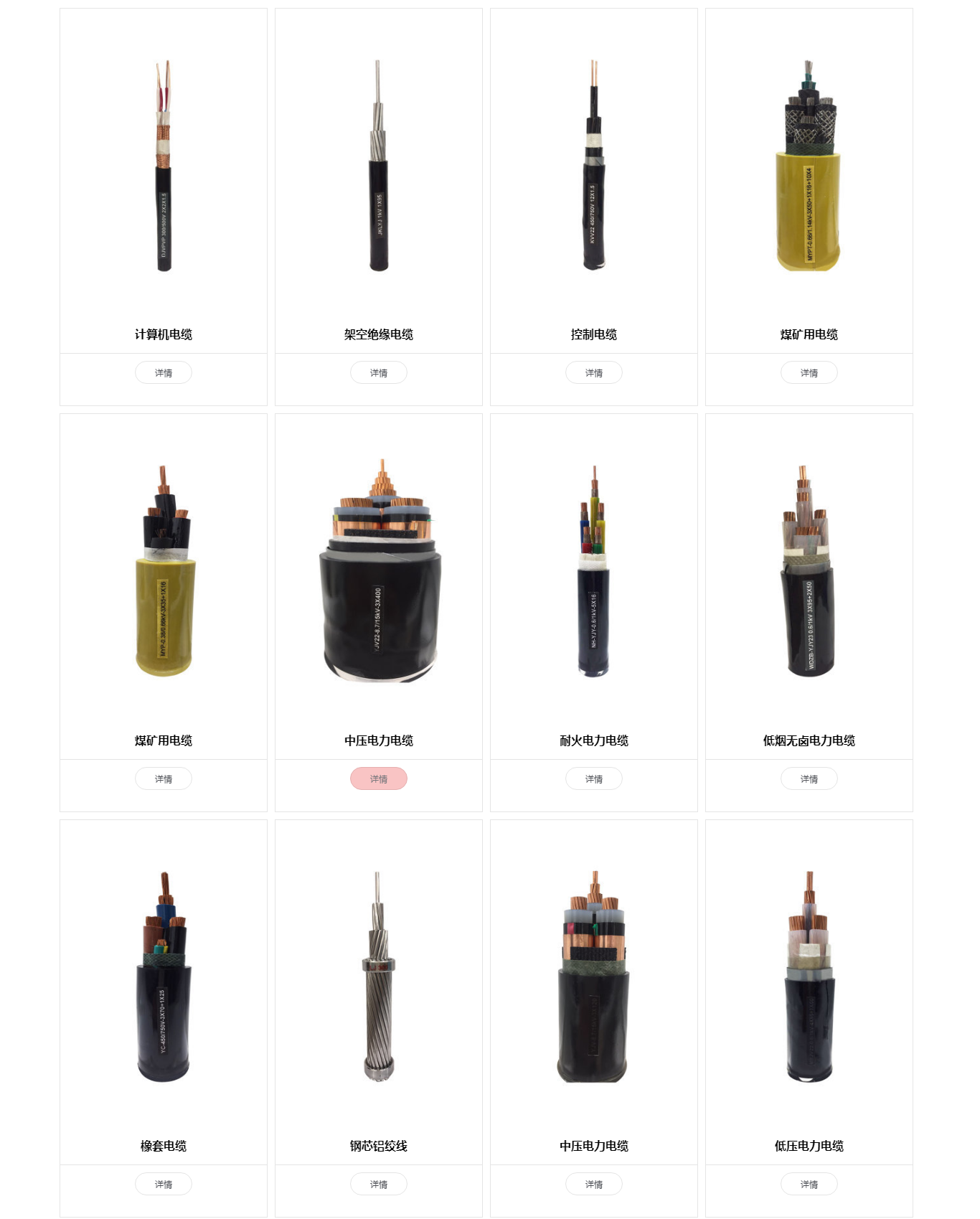
Task: Open the 计算机电缆 product image
Action: click(164, 166)
